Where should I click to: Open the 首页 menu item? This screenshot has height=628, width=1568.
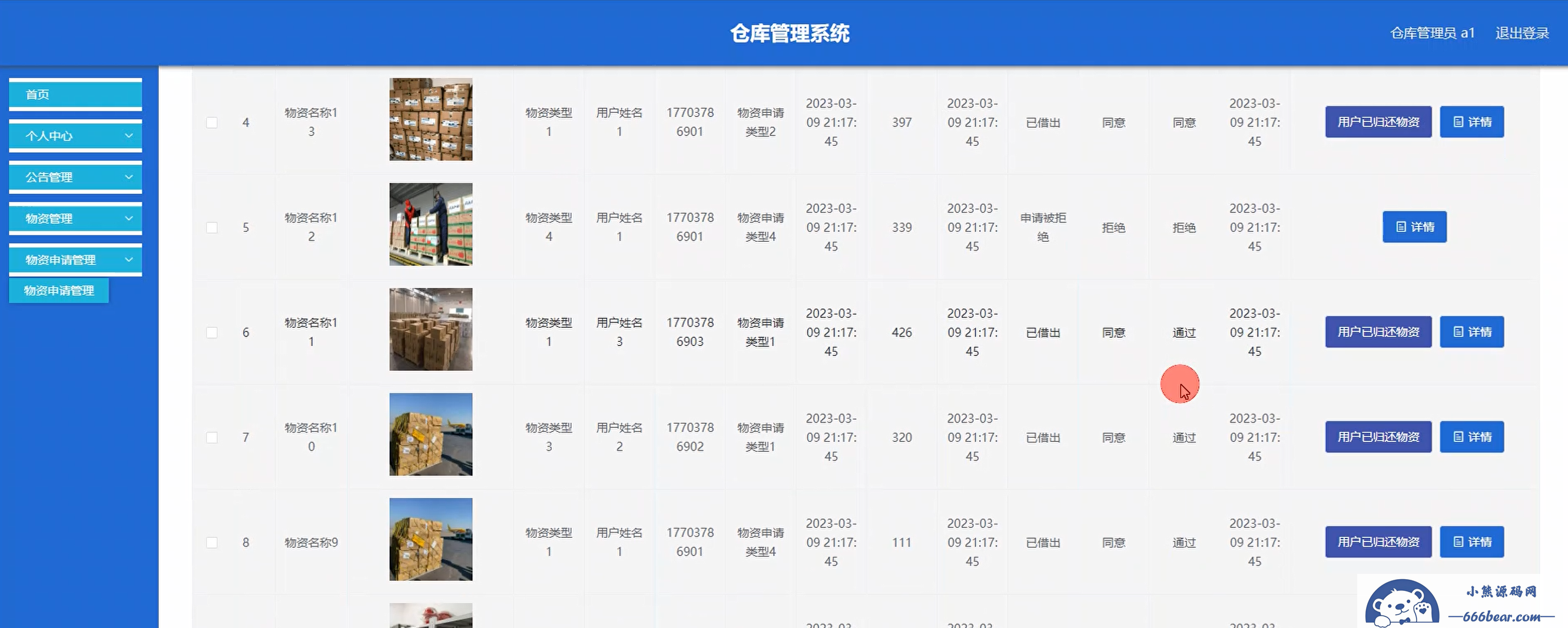[75, 94]
